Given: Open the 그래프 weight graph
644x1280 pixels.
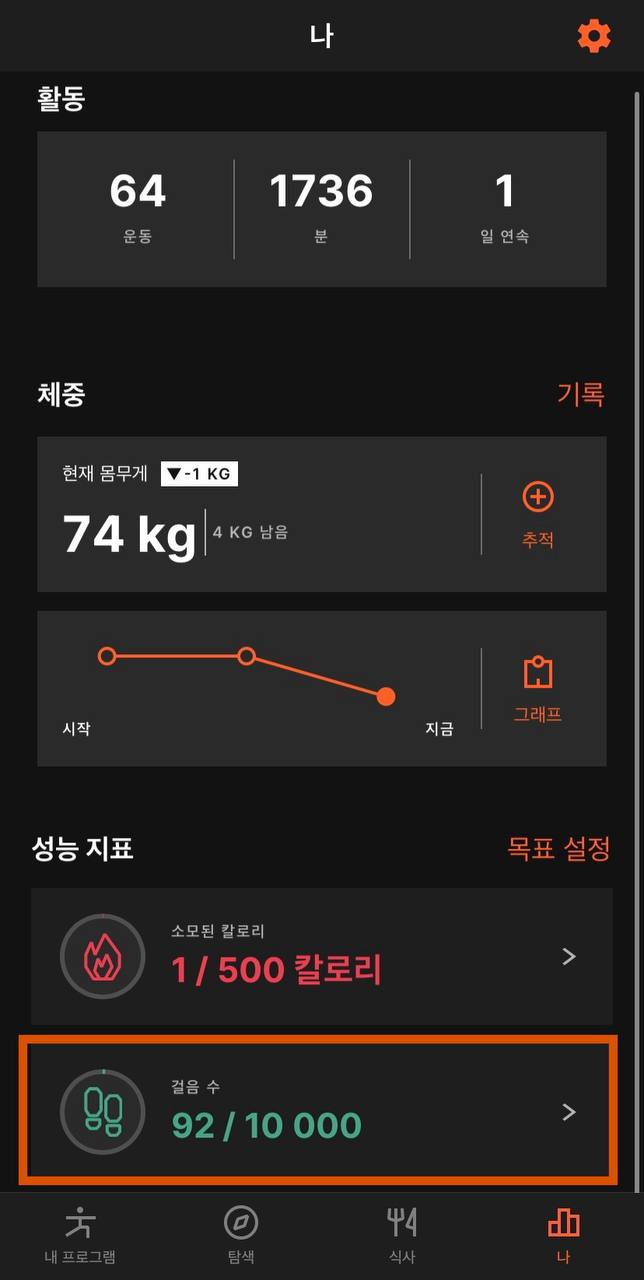Looking at the screenshot, I should (x=538, y=689).
